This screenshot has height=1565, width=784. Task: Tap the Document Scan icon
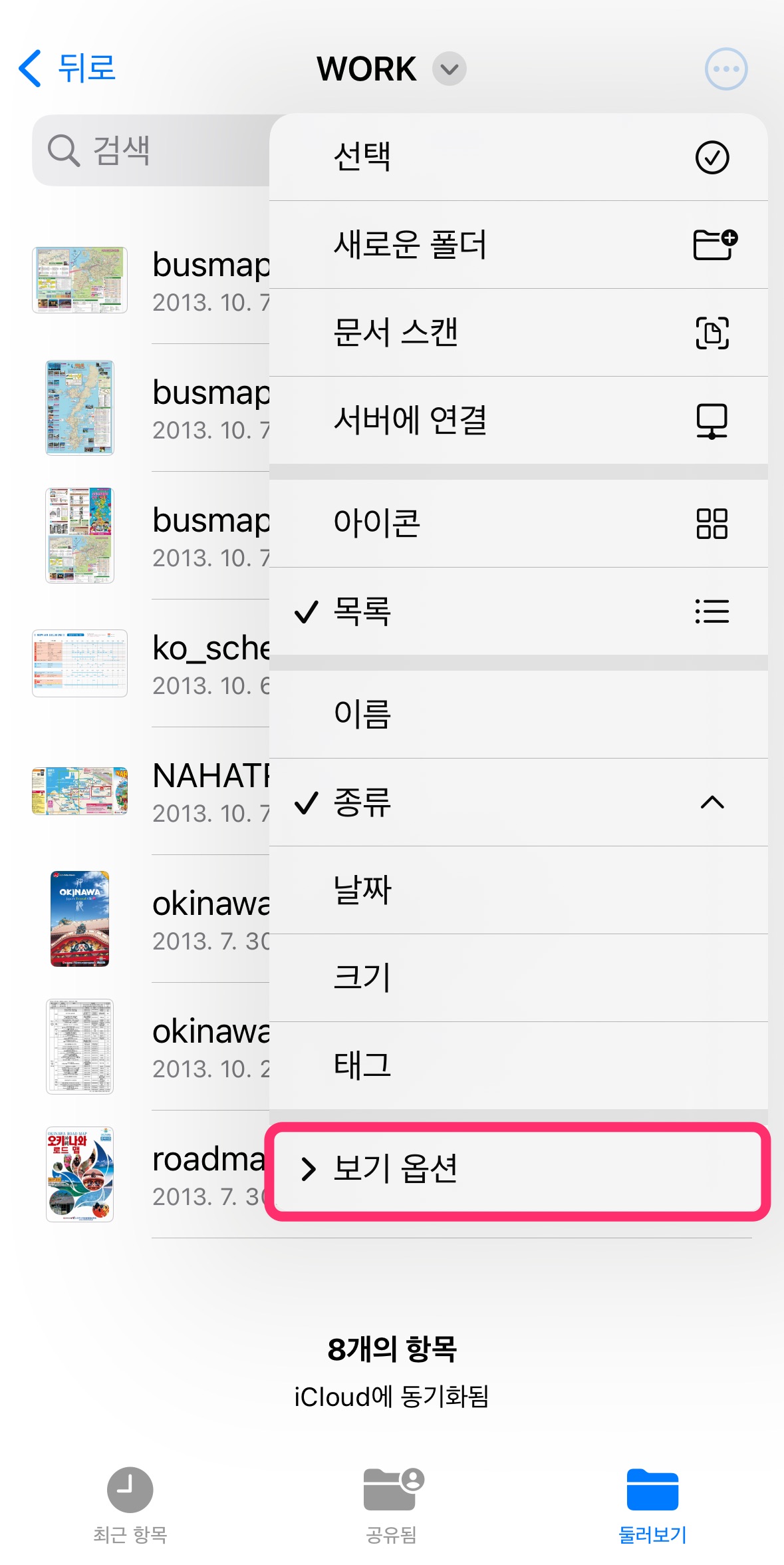[x=714, y=333]
